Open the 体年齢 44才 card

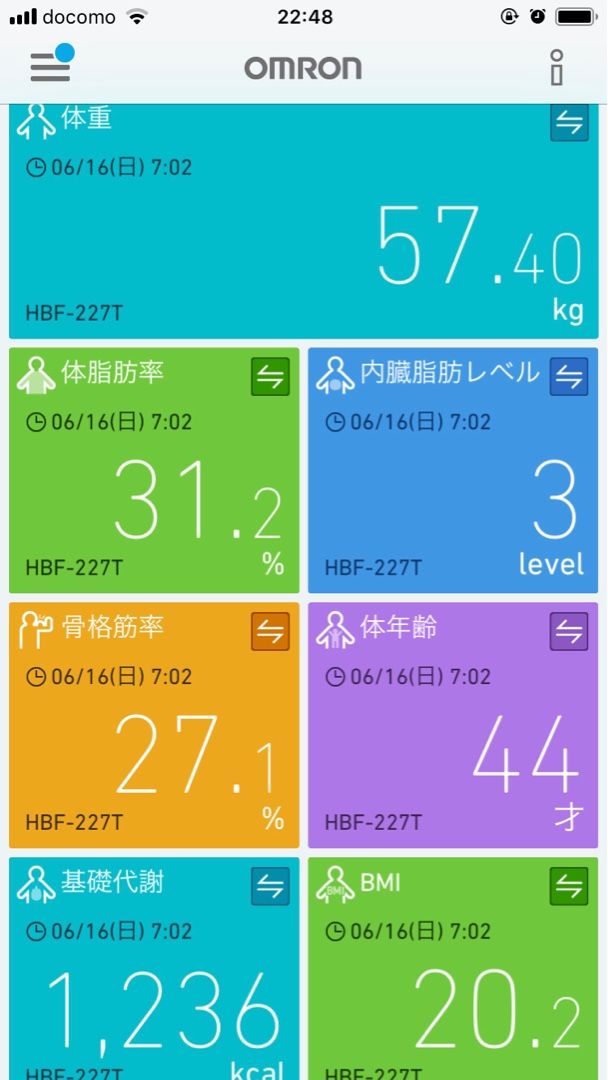[453, 725]
